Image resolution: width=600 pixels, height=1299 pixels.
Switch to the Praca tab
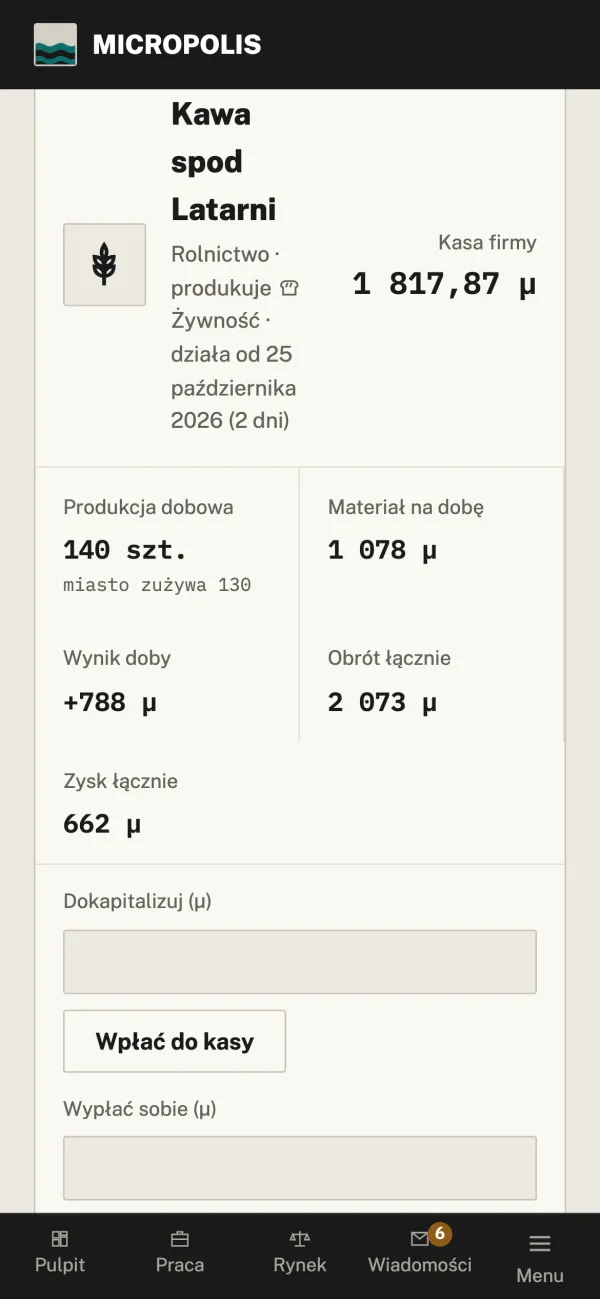pyautogui.click(x=180, y=1252)
